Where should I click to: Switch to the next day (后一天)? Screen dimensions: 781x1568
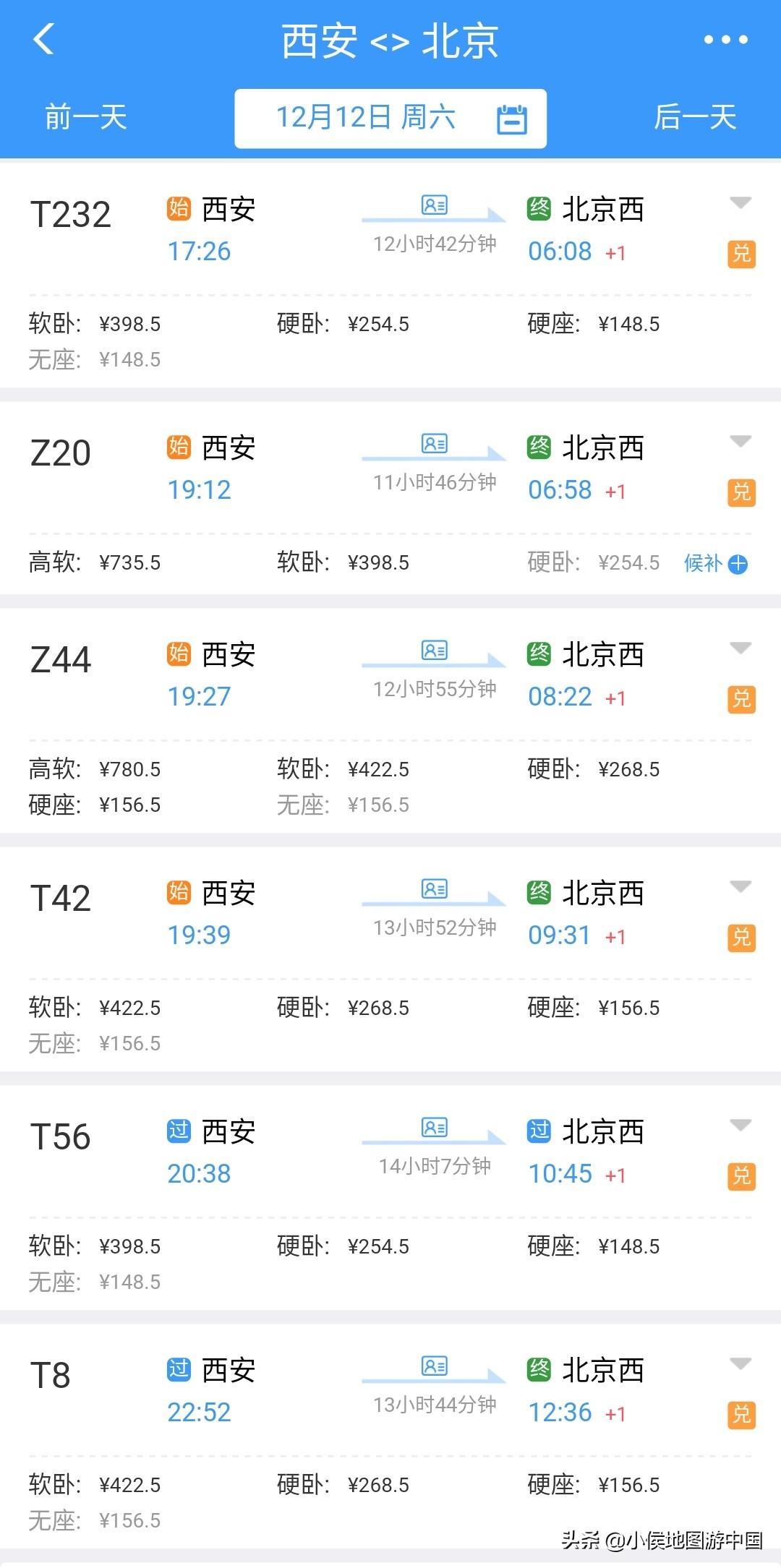(x=695, y=117)
